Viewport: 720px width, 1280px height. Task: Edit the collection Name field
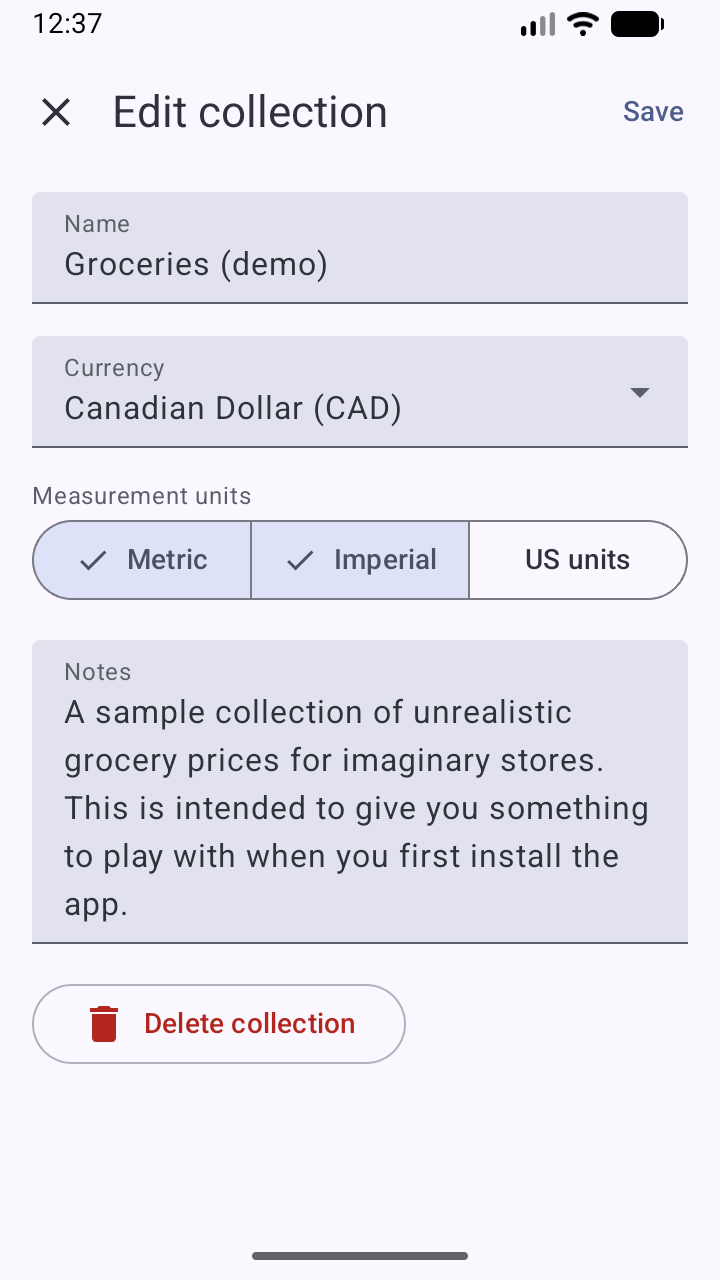360,264
